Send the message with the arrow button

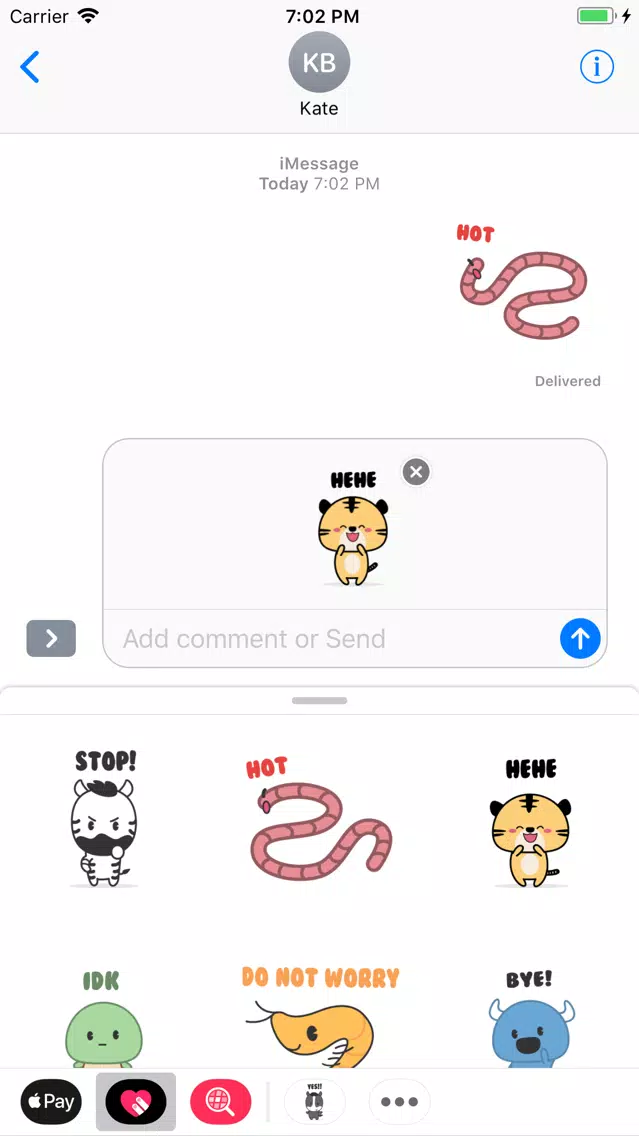tap(580, 638)
